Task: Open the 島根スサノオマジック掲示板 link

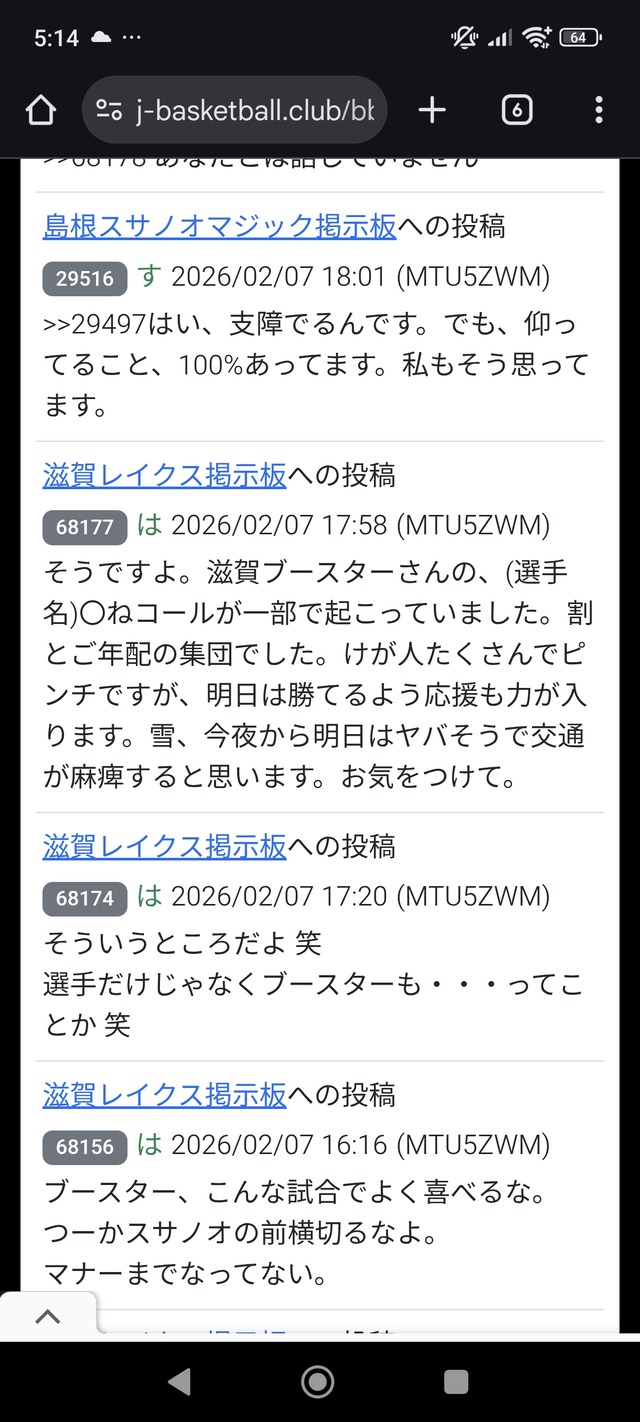Action: (x=220, y=227)
